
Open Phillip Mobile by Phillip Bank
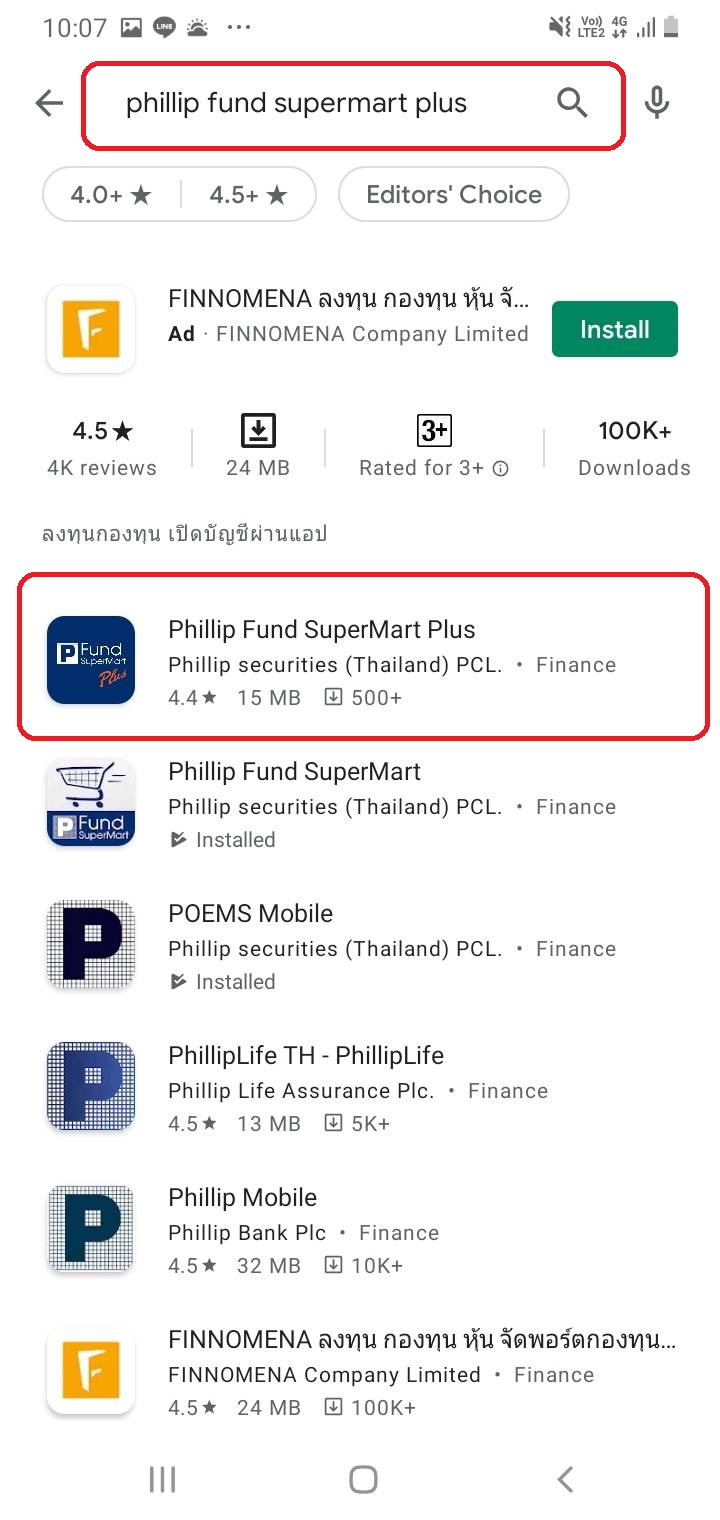pyautogui.click(x=360, y=1229)
